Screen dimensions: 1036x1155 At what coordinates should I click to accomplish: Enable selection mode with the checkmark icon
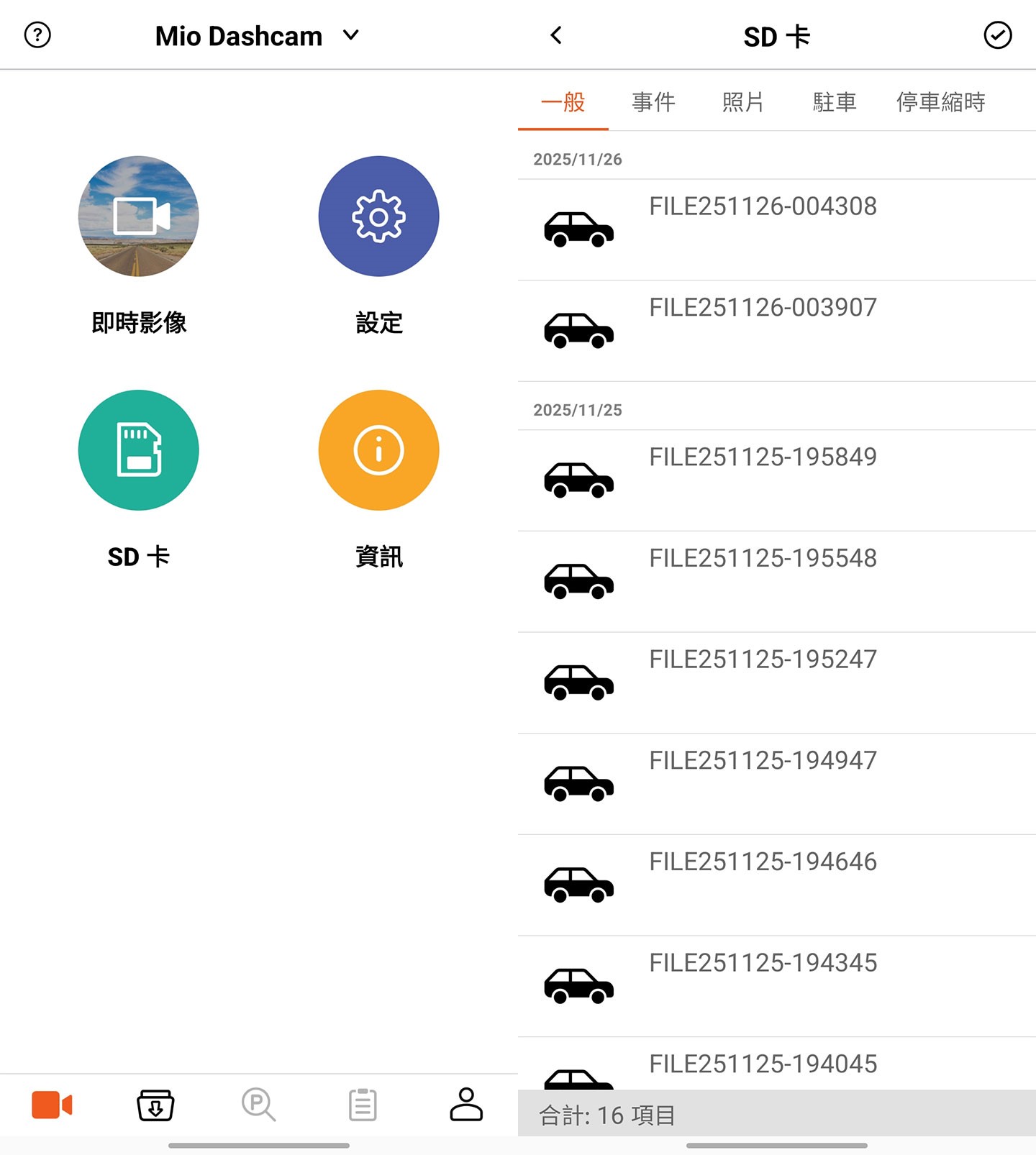997,35
